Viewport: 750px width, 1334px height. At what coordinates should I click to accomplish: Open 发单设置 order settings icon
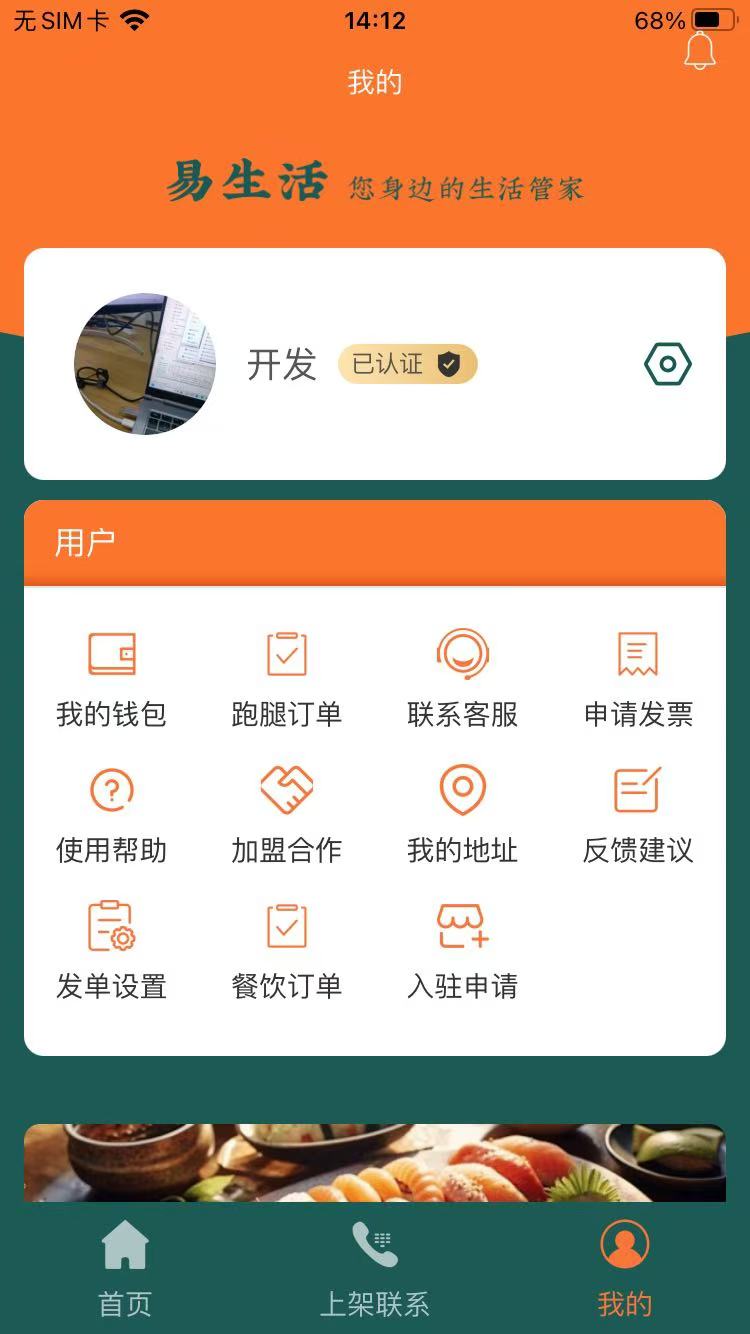click(x=111, y=925)
